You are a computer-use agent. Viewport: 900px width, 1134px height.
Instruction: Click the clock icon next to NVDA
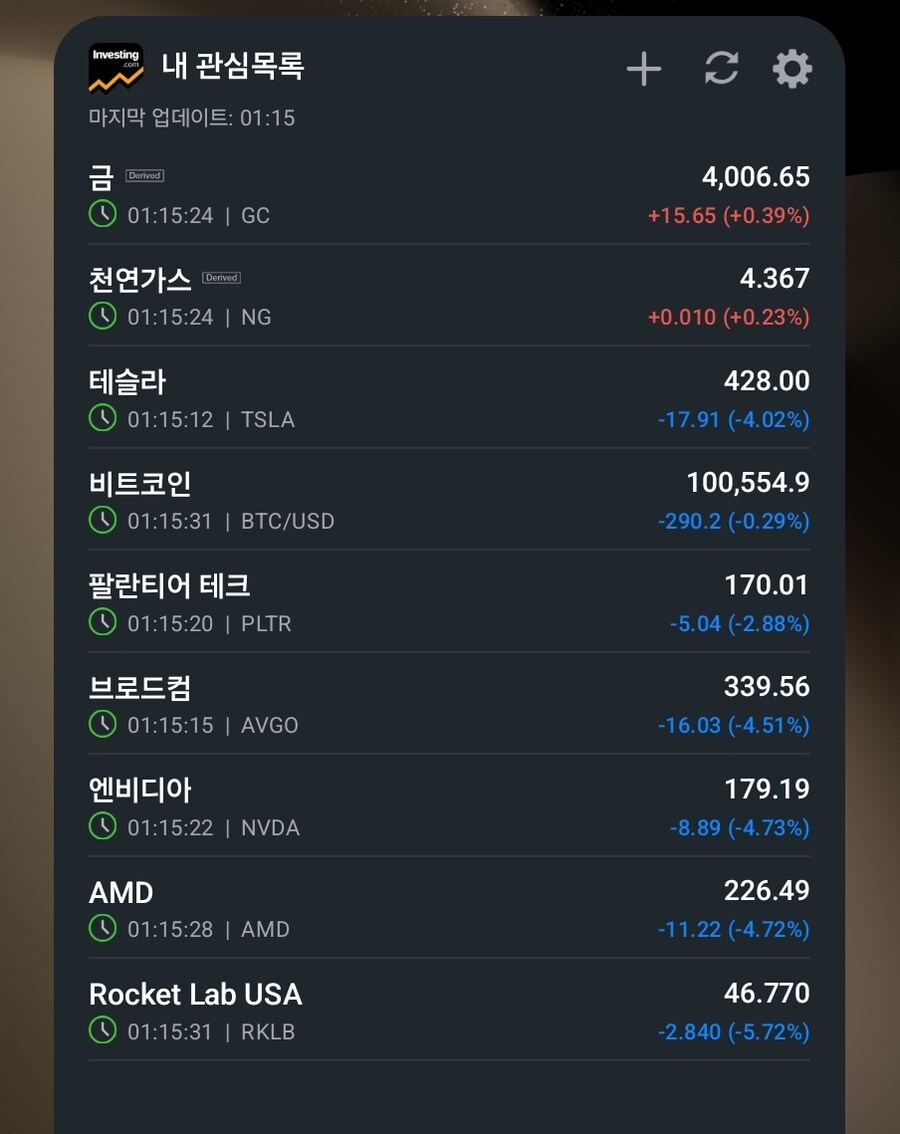coord(103,827)
